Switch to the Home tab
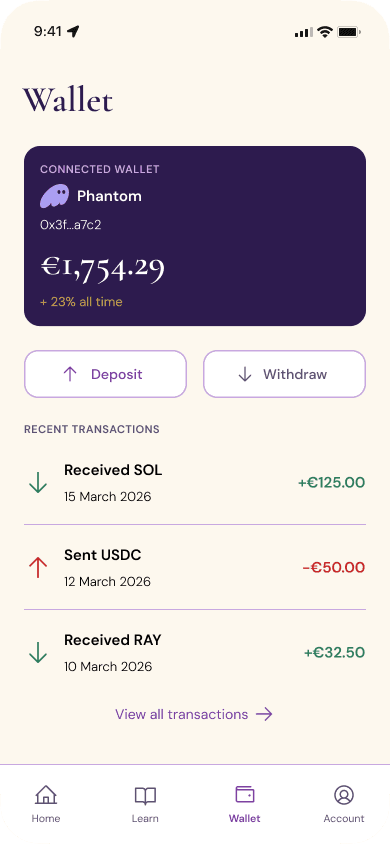The width and height of the screenshot is (390, 844). click(46, 804)
